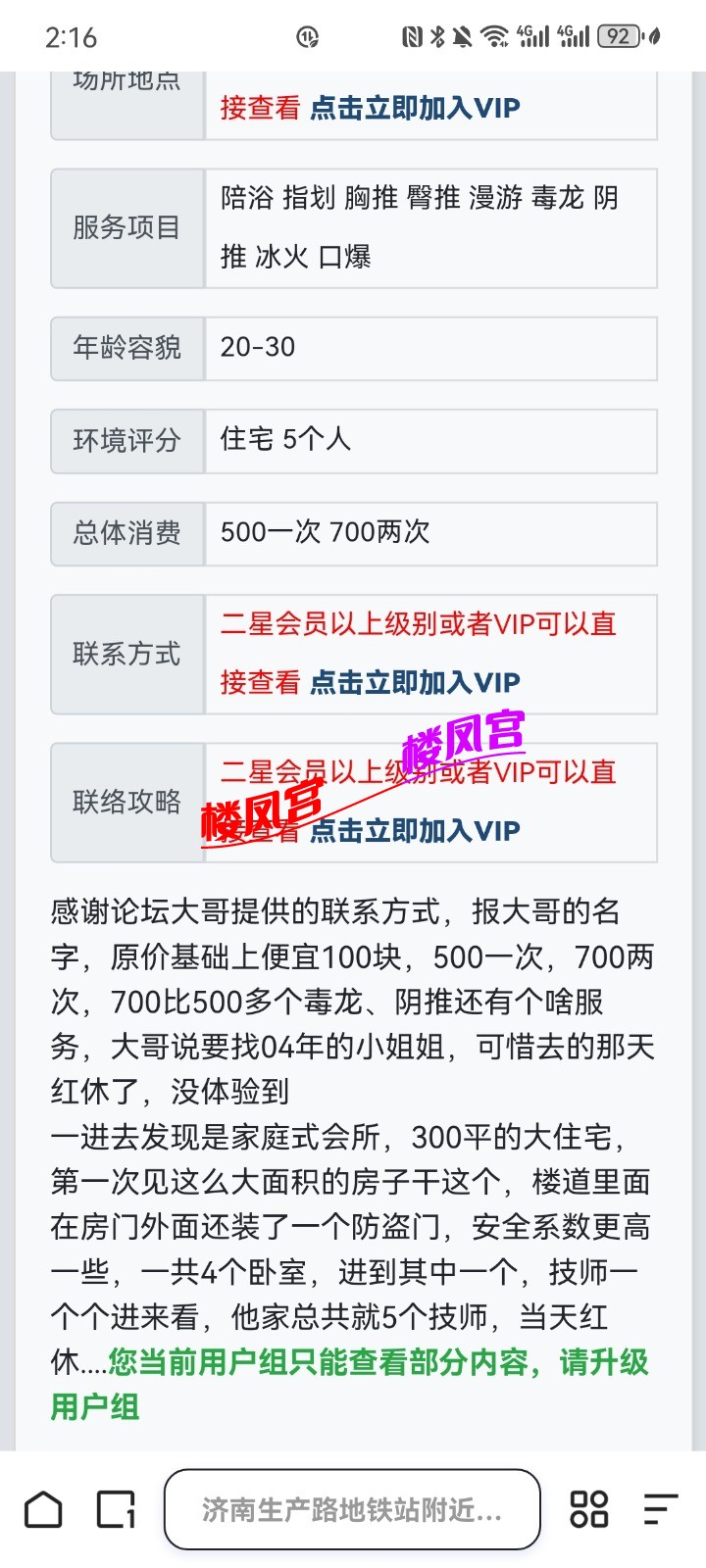Tap the home icon in the browser toolbar
Image resolution: width=706 pixels, height=1568 pixels.
click(44, 1509)
